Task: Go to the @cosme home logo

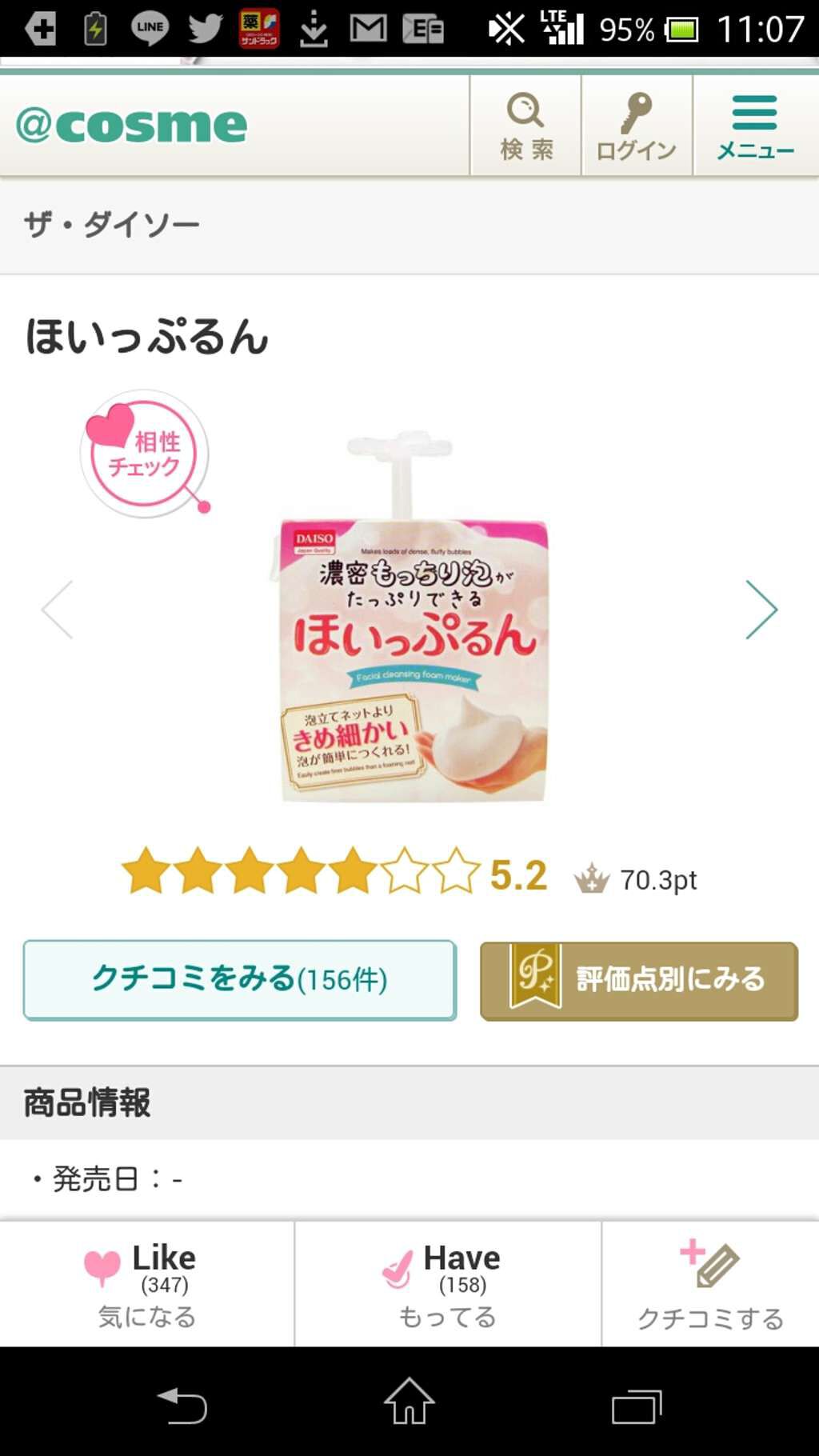Action: pyautogui.click(x=132, y=125)
